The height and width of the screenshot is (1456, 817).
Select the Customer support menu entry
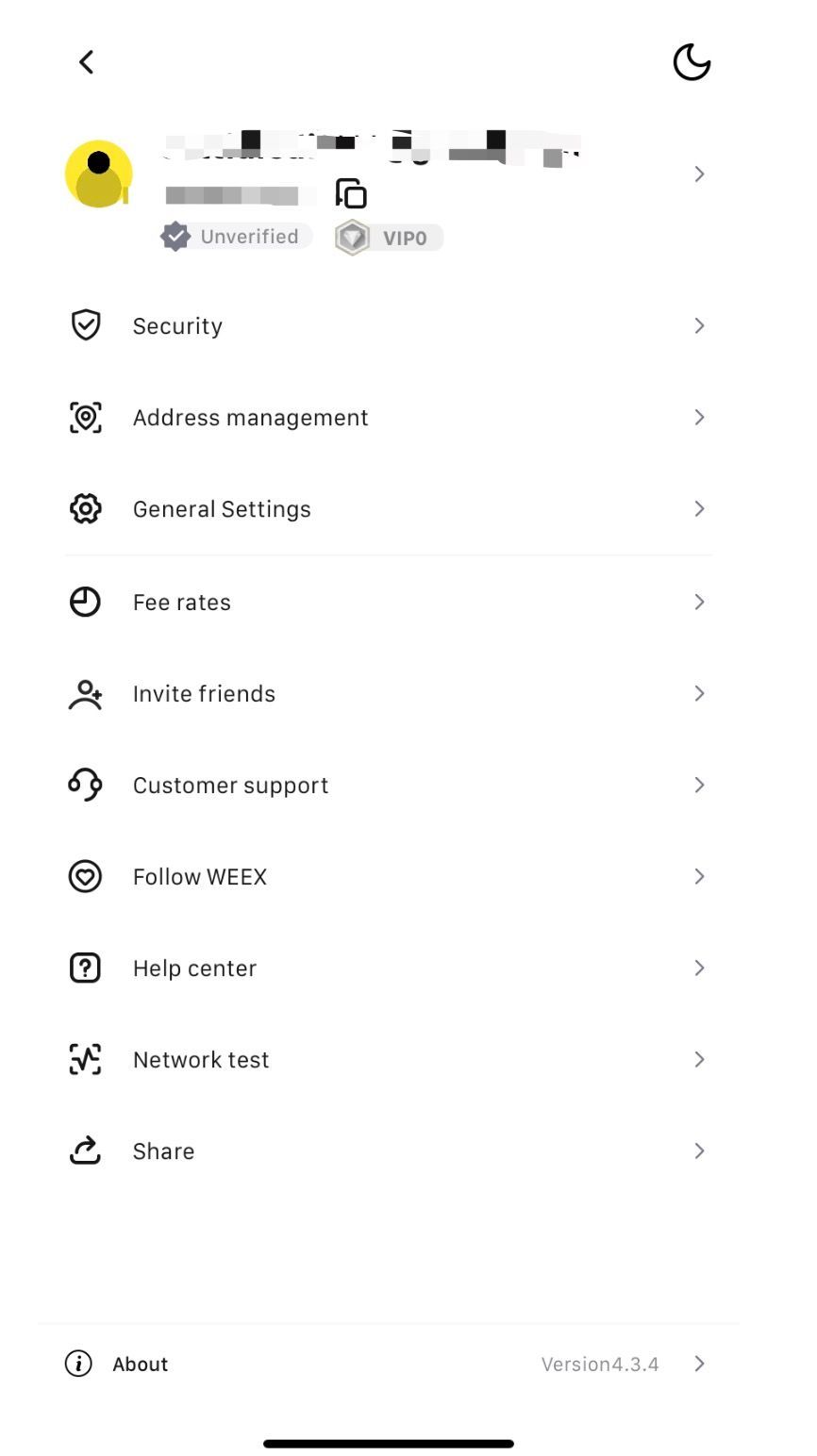coord(230,785)
